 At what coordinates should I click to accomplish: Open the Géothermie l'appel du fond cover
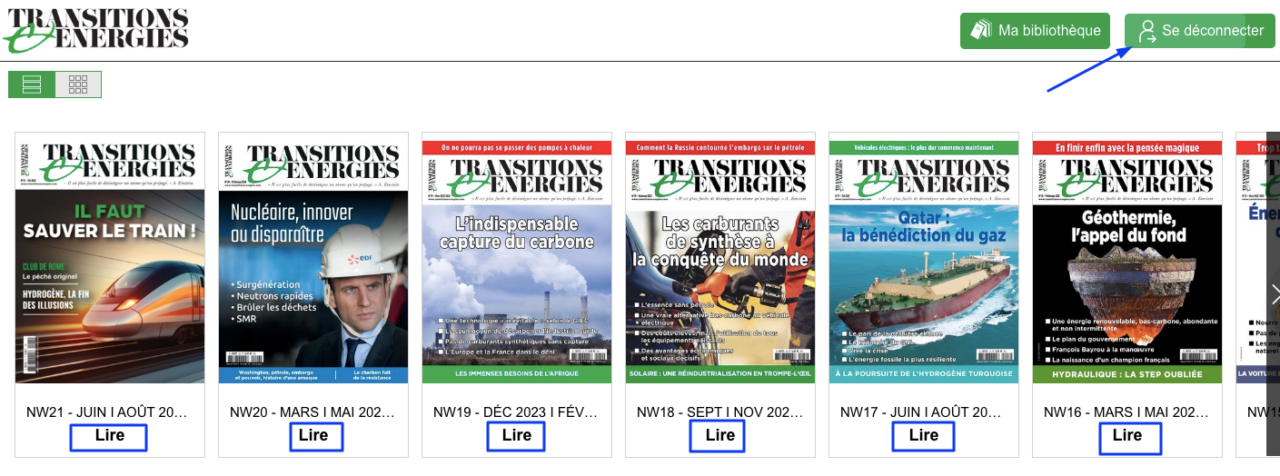pyautogui.click(x=1127, y=260)
